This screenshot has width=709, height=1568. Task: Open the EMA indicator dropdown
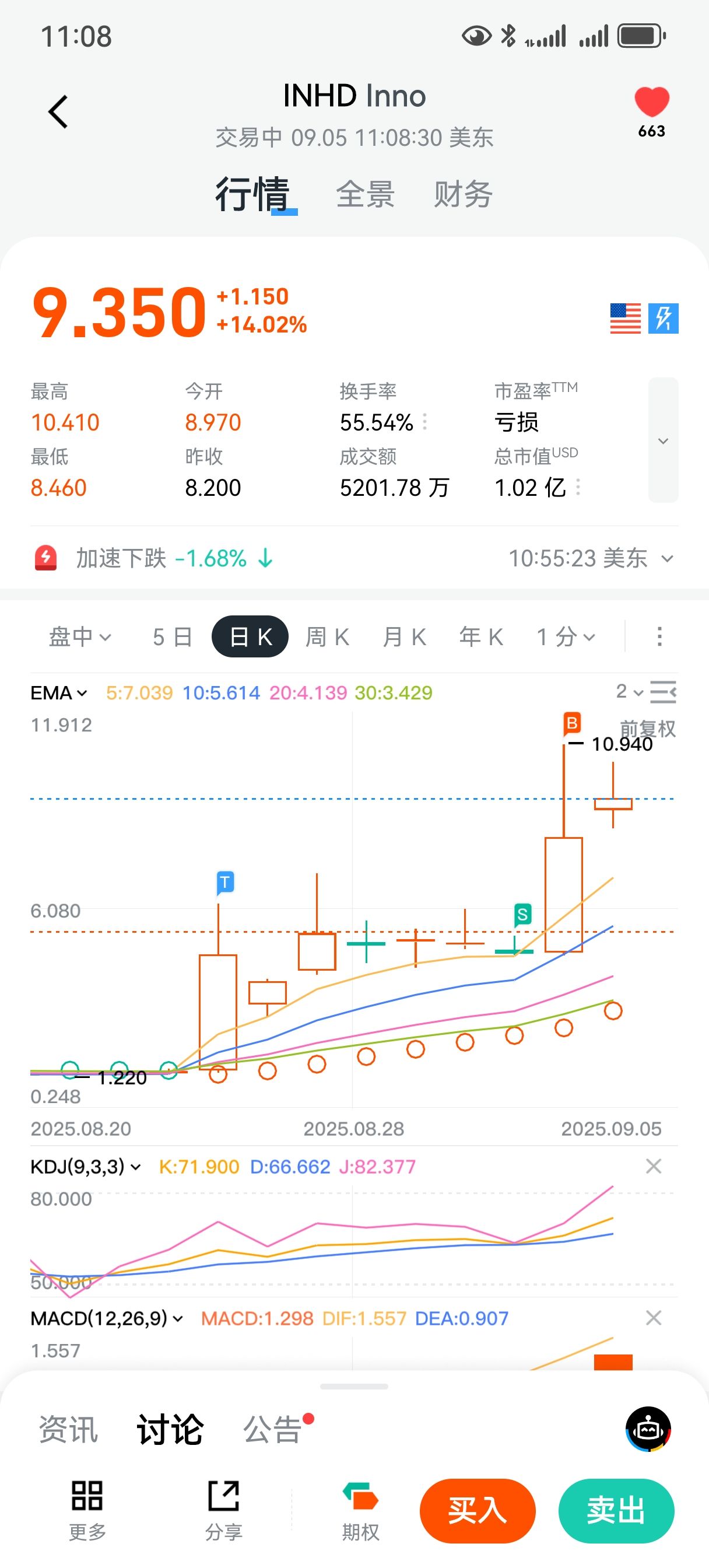(59, 692)
